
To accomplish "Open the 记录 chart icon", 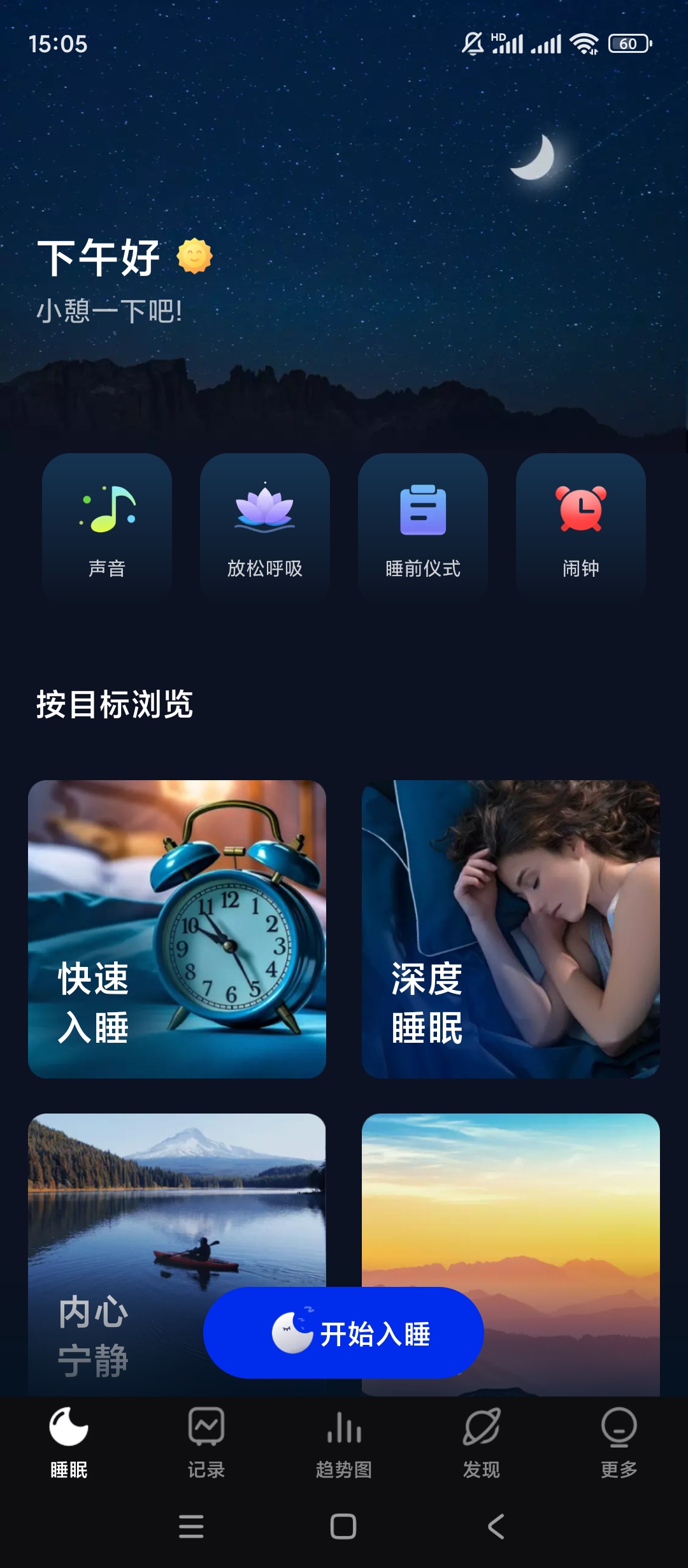I will click(x=206, y=1428).
